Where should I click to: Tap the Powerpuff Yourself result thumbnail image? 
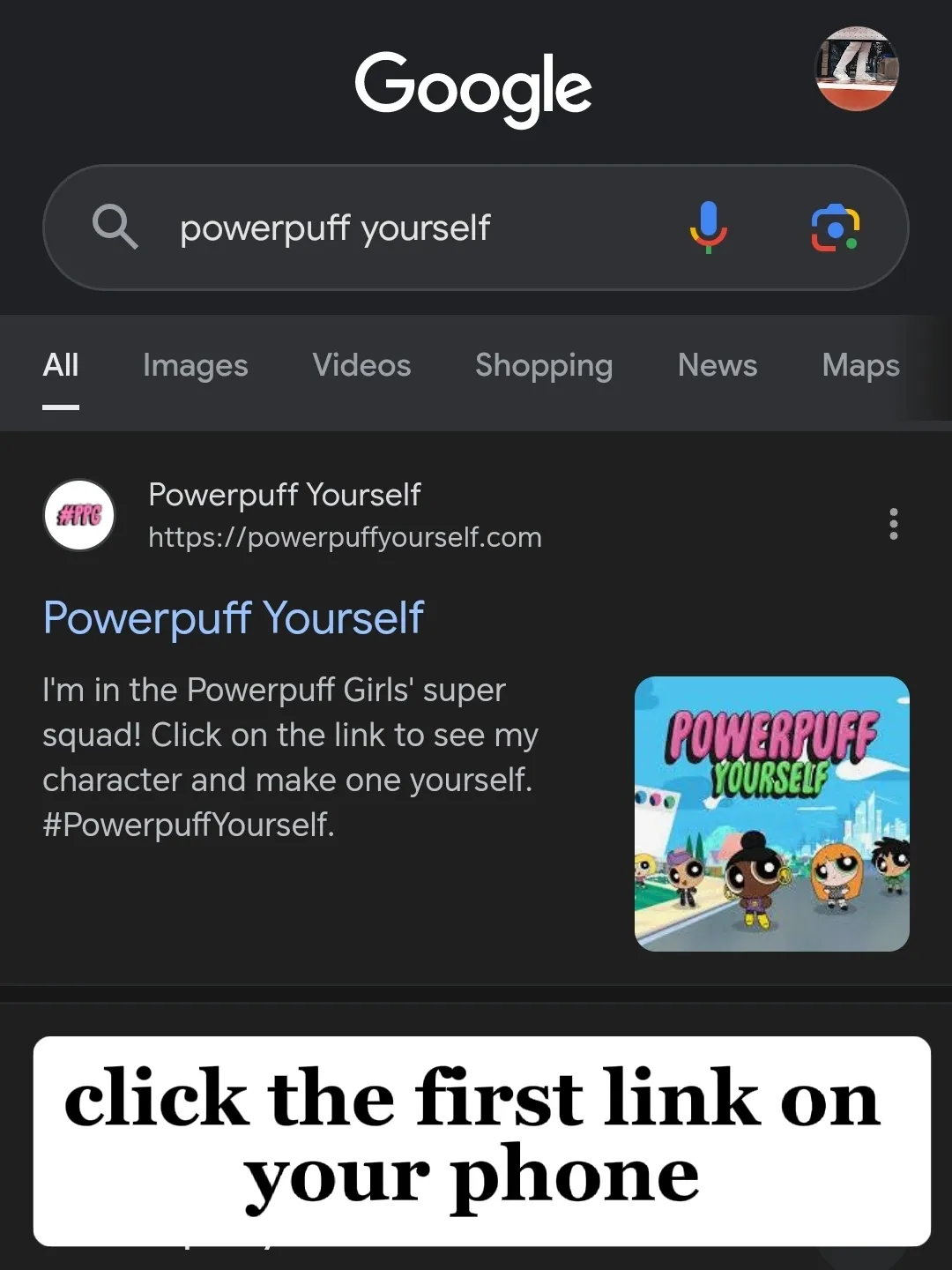pyautogui.click(x=771, y=813)
